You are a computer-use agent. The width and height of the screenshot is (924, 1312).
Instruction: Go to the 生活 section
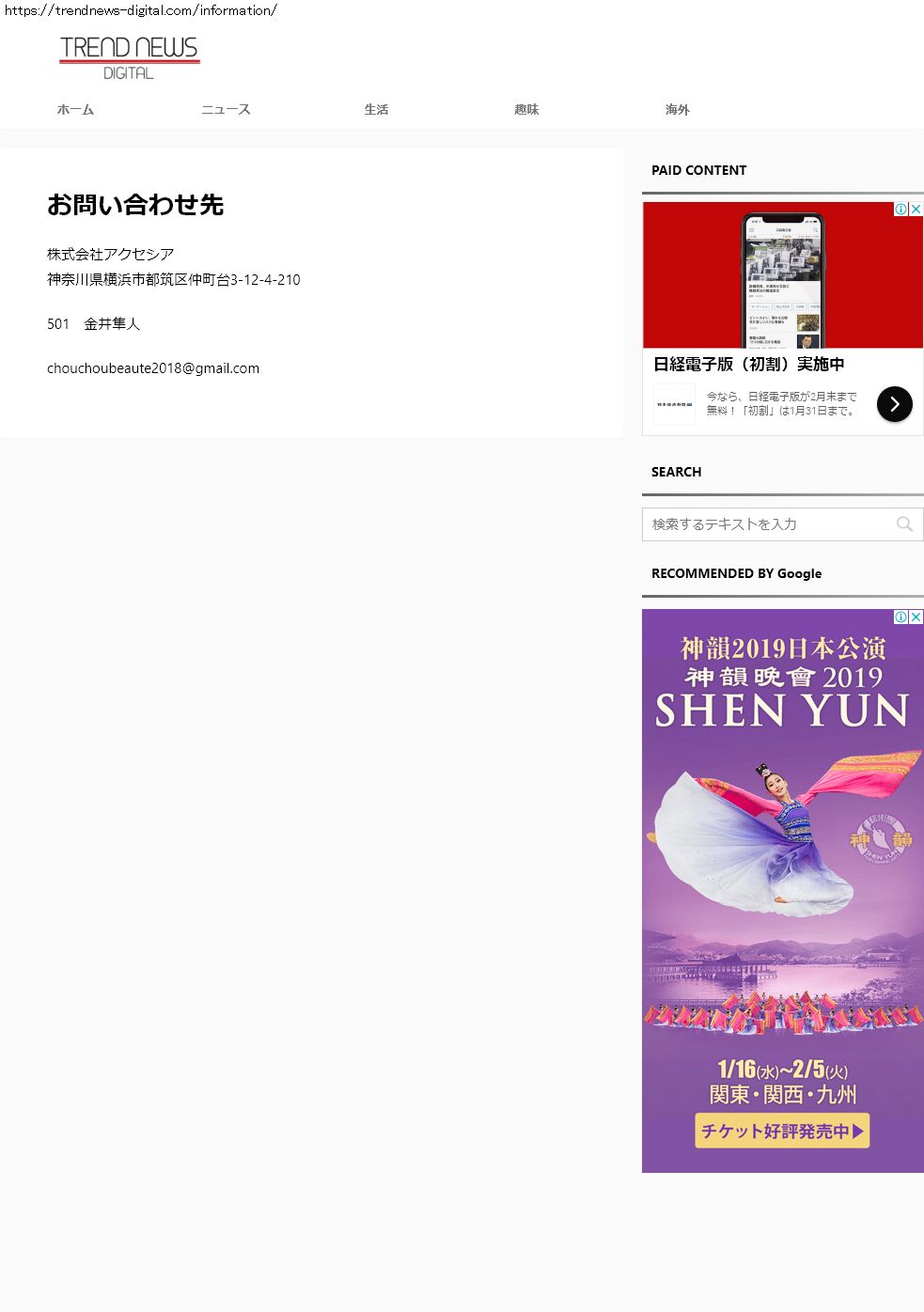click(376, 110)
